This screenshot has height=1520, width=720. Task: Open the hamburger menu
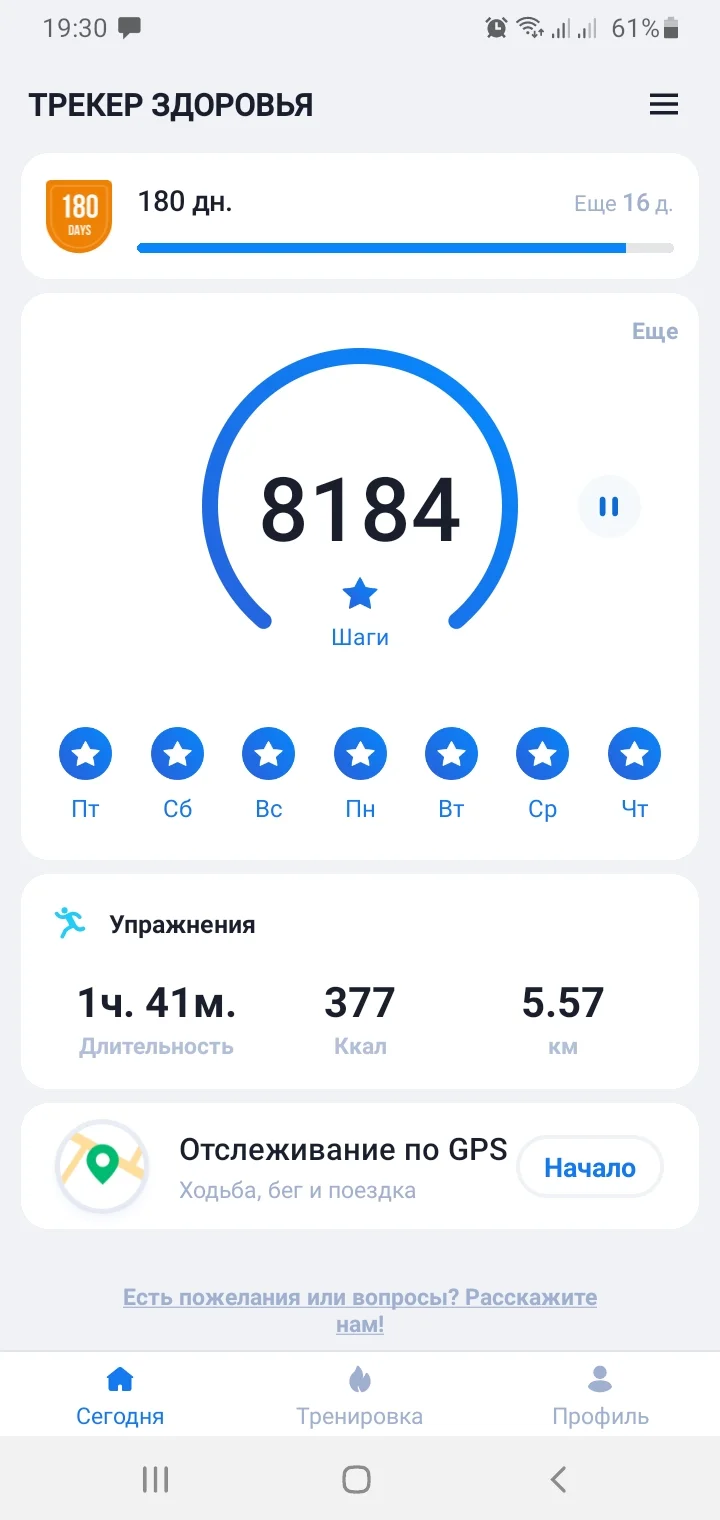click(664, 104)
